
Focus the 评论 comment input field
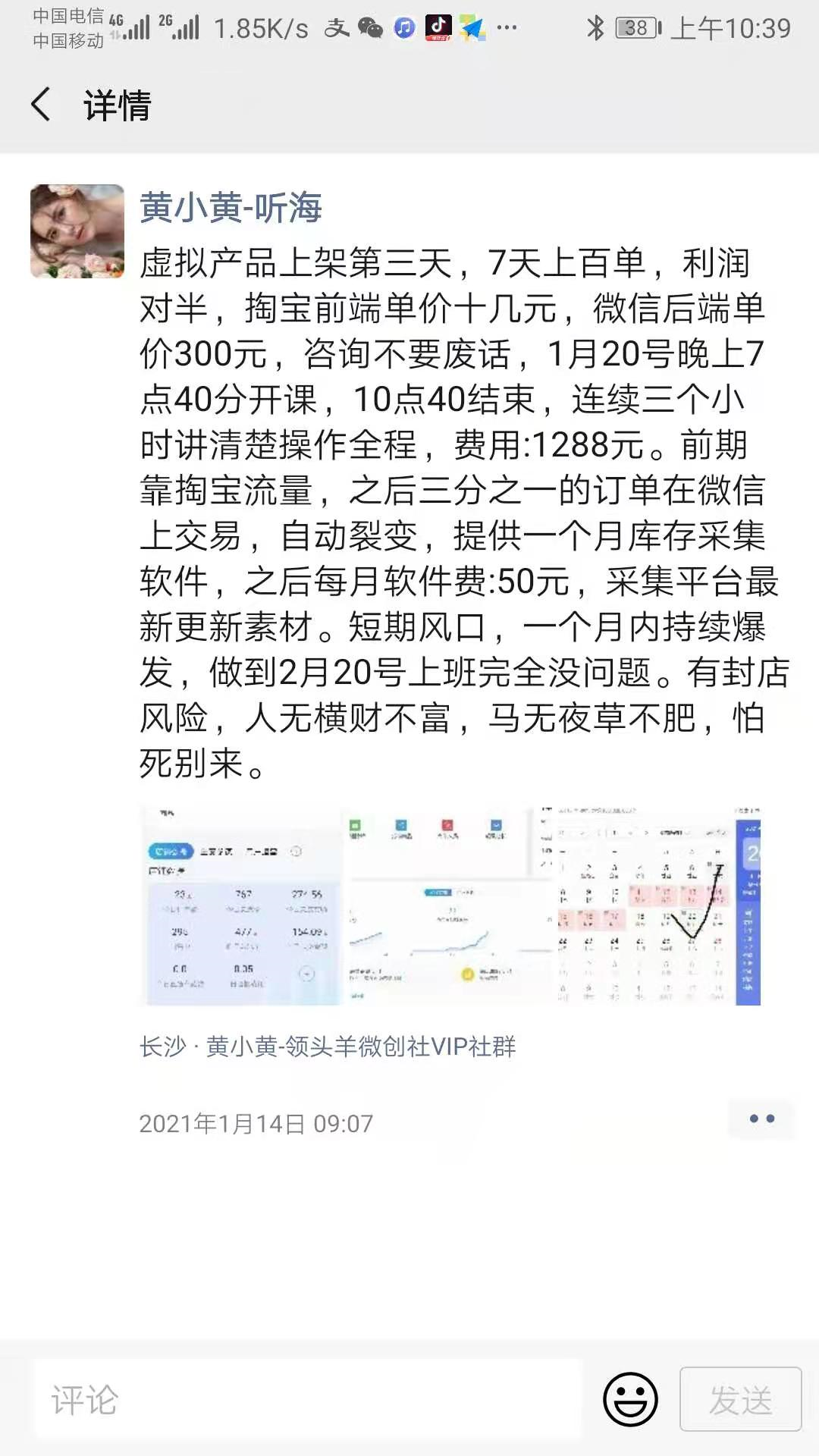pos(307,1399)
